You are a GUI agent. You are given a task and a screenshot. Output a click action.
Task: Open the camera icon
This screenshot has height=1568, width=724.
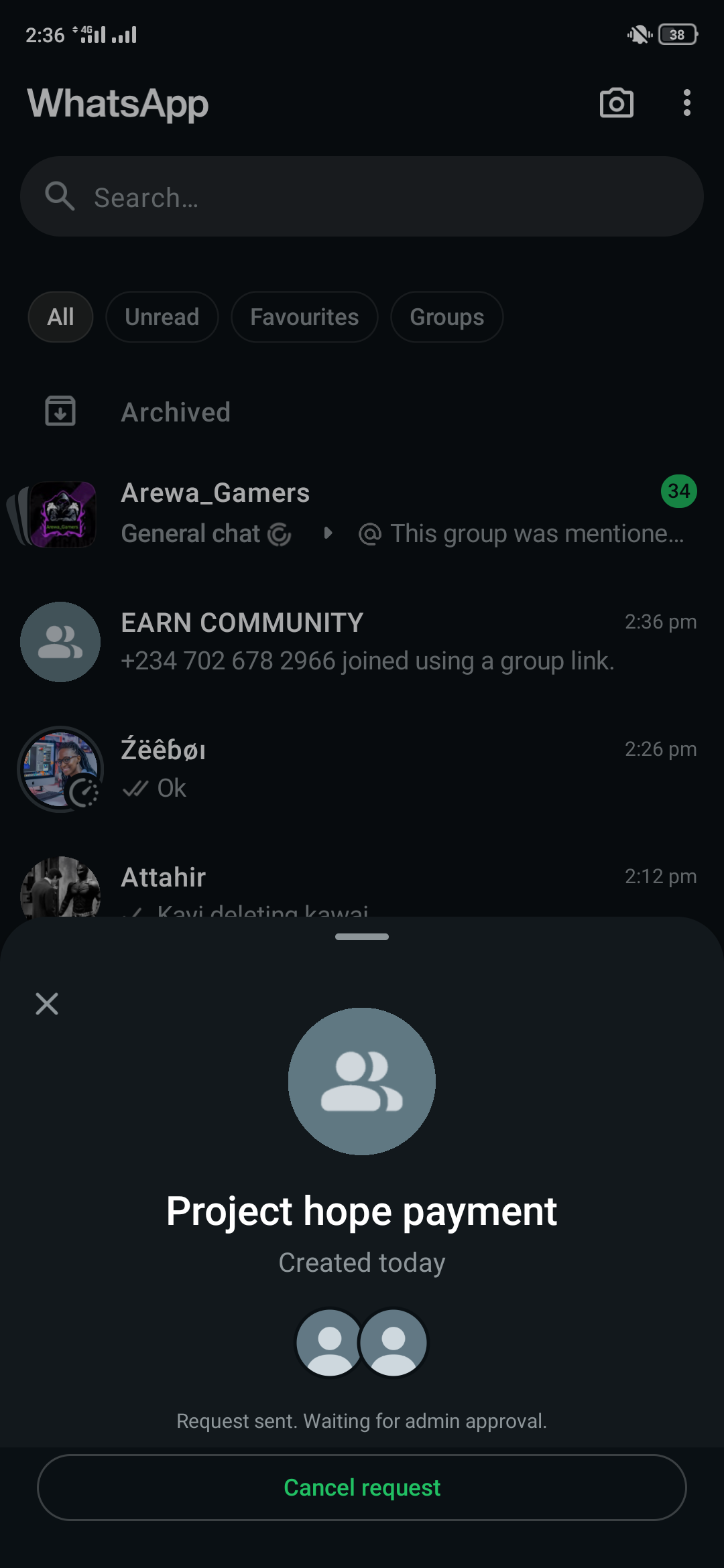point(616,103)
